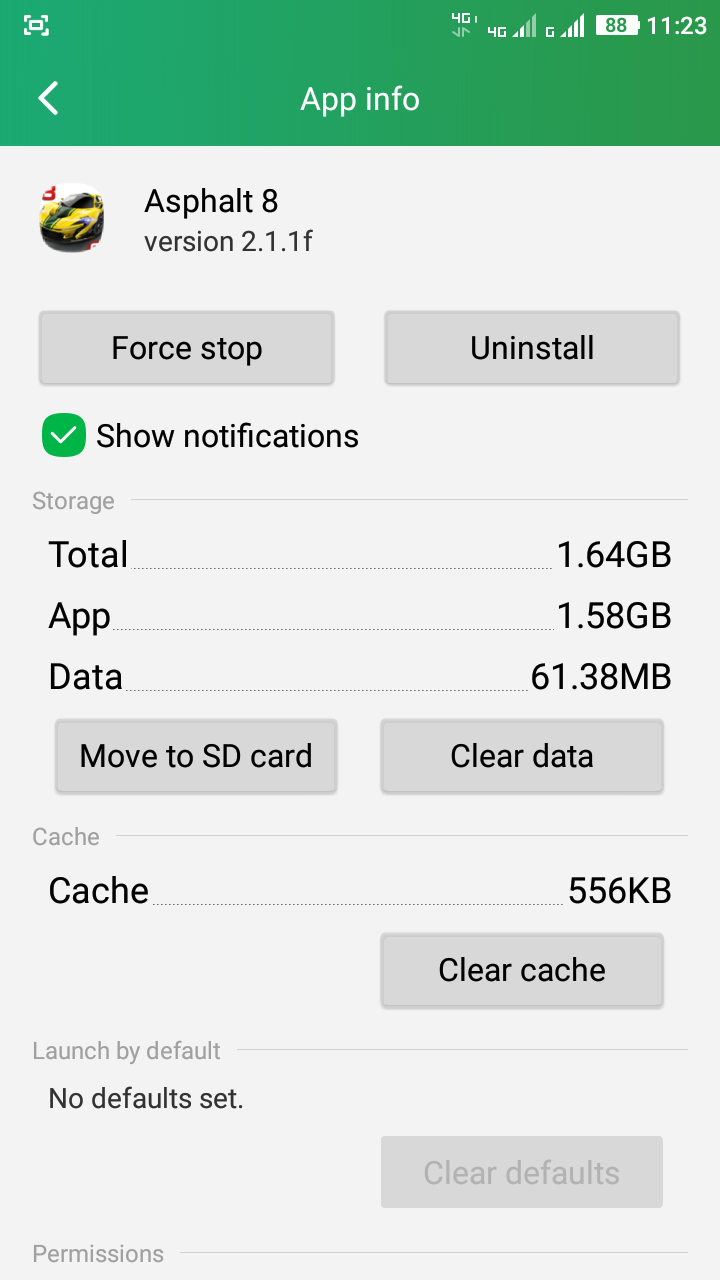Clear cache of 556KB
The width and height of the screenshot is (720, 1280).
pos(522,970)
